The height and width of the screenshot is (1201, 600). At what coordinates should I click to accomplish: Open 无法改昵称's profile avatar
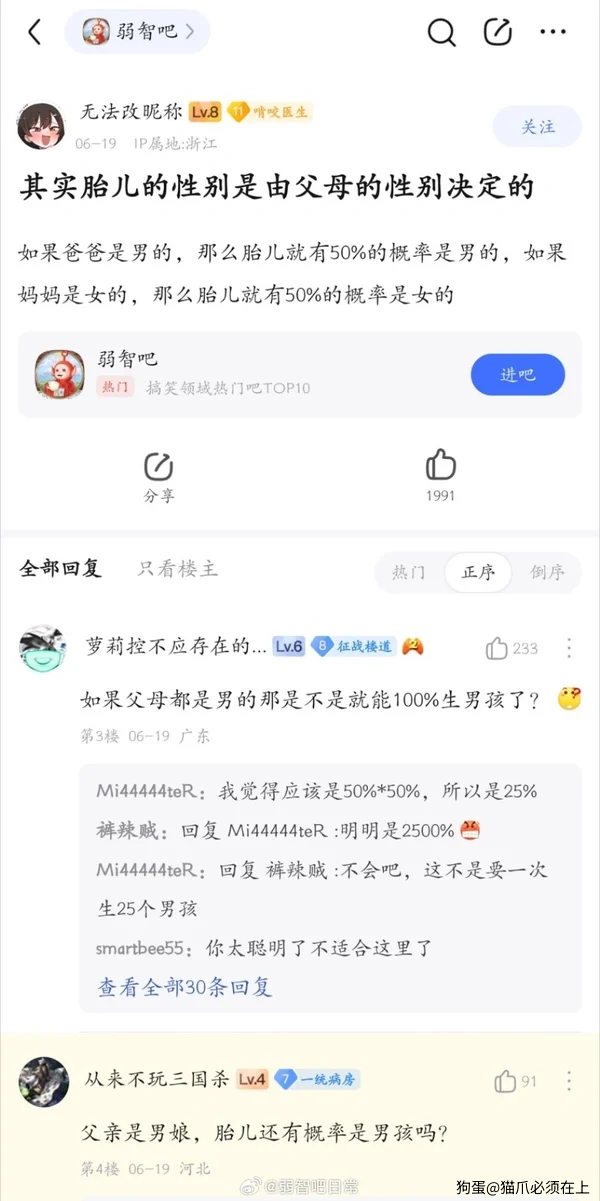coord(42,126)
